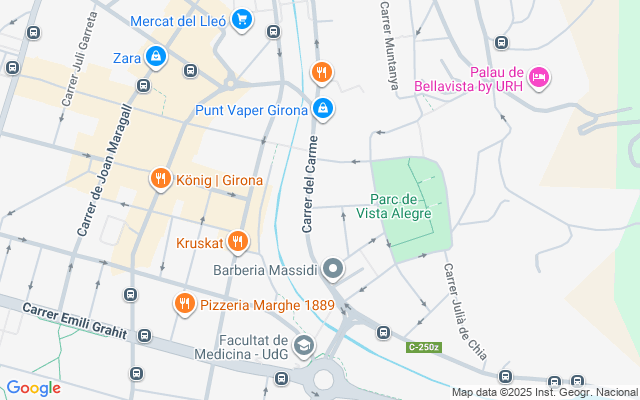This screenshot has width=640, height=400.
Task: Select the Palau de Bellavista hotel marker
Action: click(539, 78)
